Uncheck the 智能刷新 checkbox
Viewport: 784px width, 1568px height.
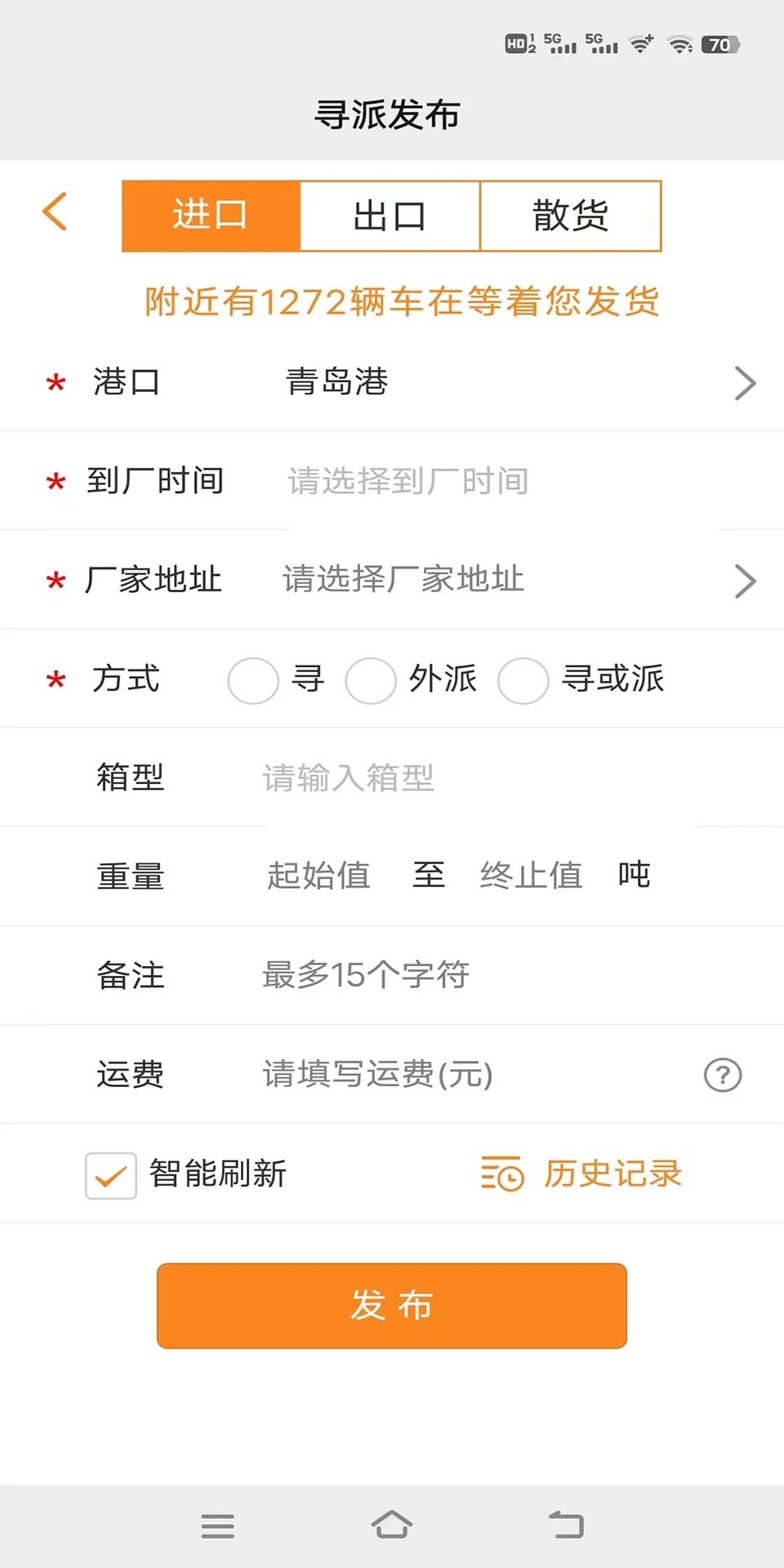tap(109, 1174)
